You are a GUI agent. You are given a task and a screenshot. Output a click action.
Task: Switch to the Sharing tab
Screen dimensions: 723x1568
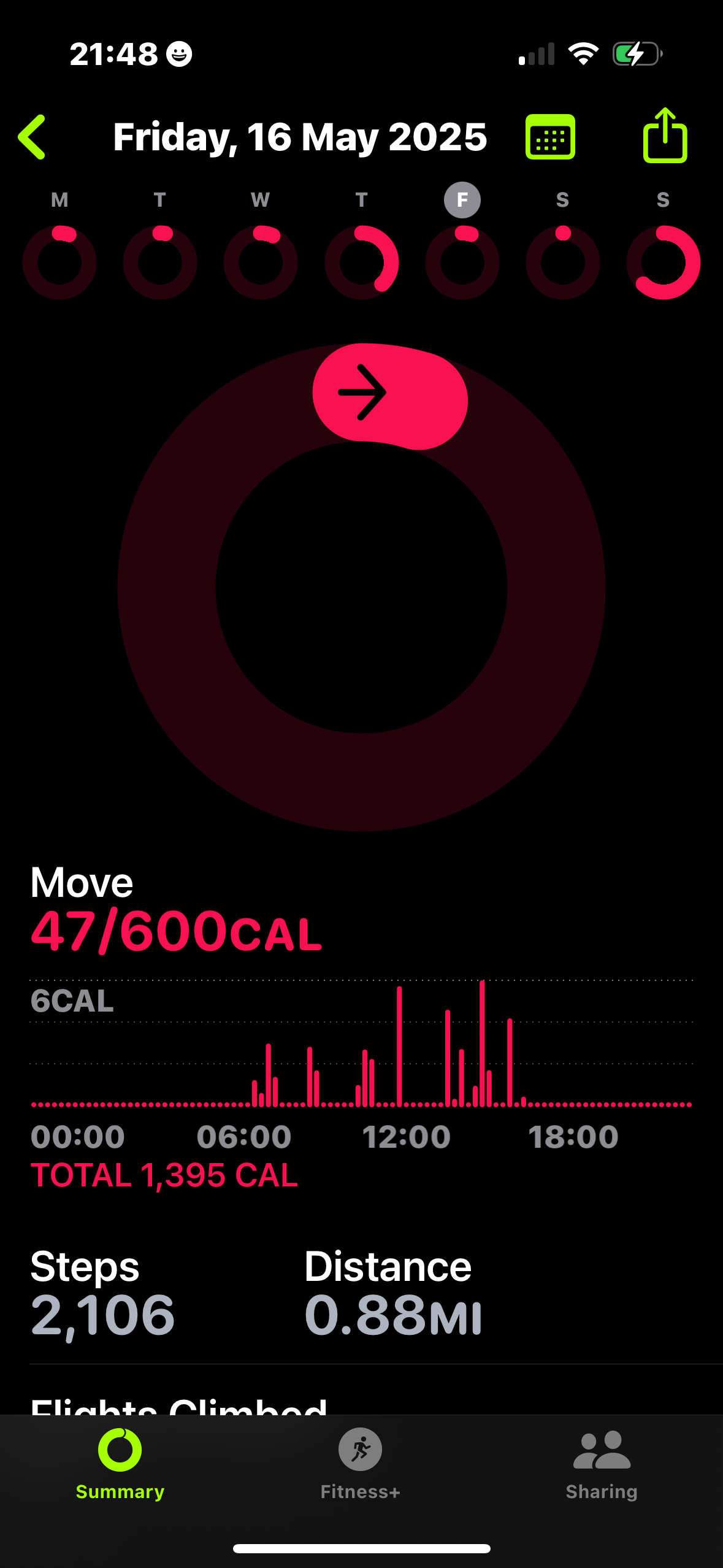tap(602, 1464)
